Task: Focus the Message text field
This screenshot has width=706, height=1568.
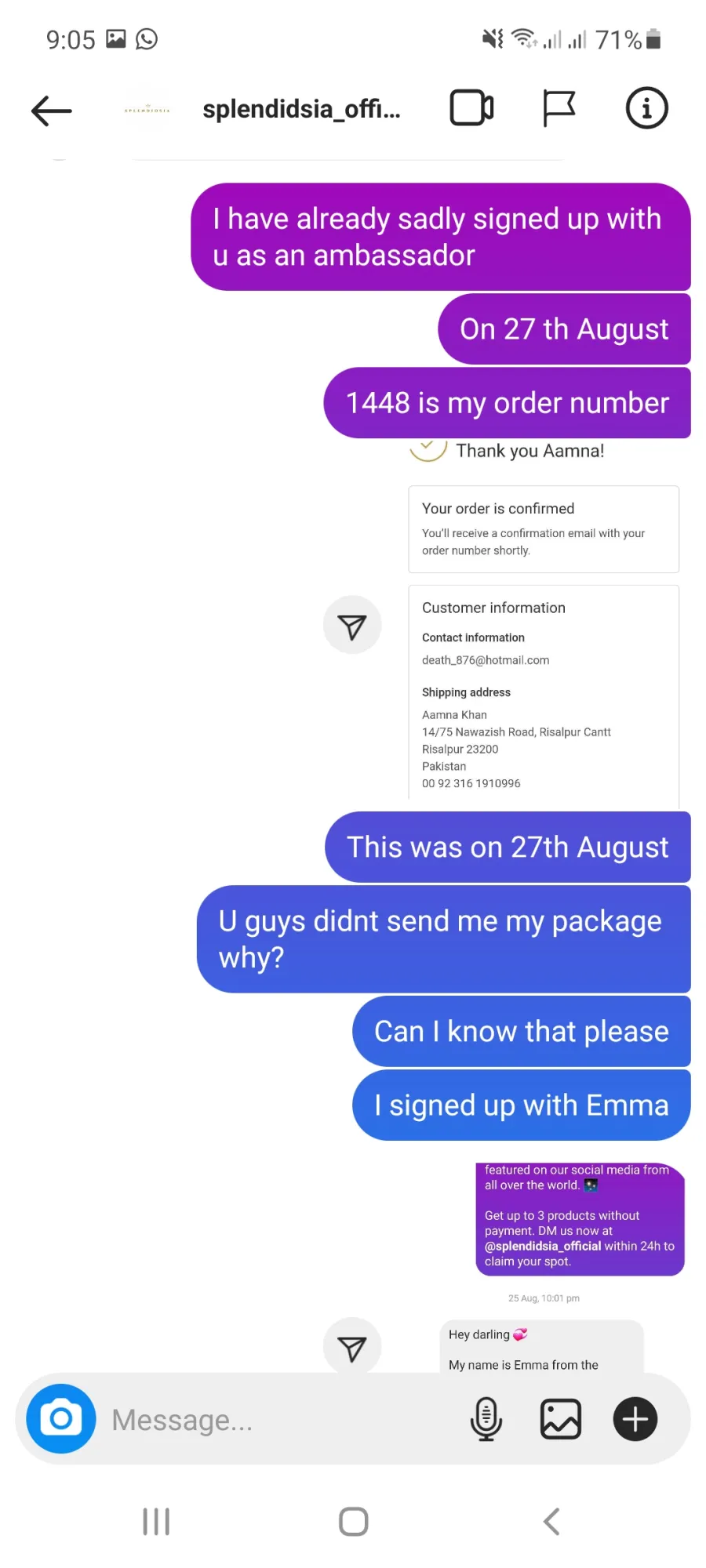Action: 282,1420
